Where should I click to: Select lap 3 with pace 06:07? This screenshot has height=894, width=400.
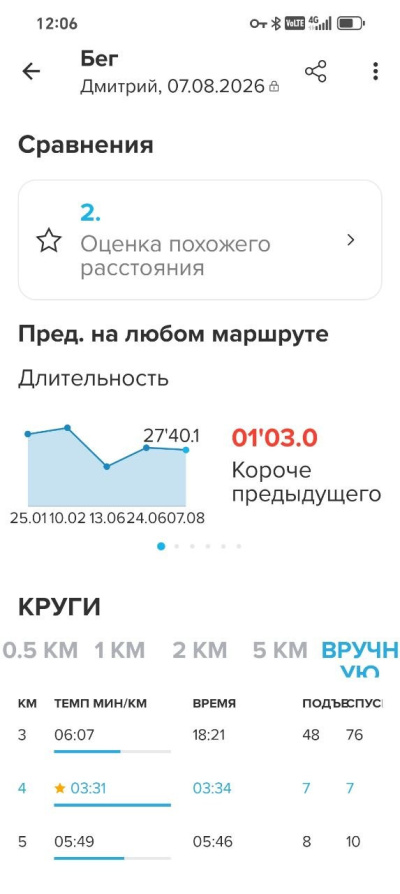200,736
